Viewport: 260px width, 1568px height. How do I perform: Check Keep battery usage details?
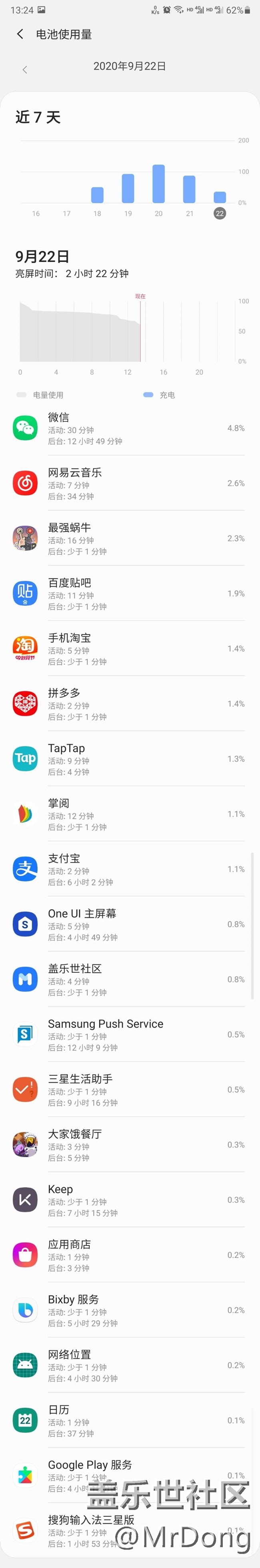(x=129, y=1200)
